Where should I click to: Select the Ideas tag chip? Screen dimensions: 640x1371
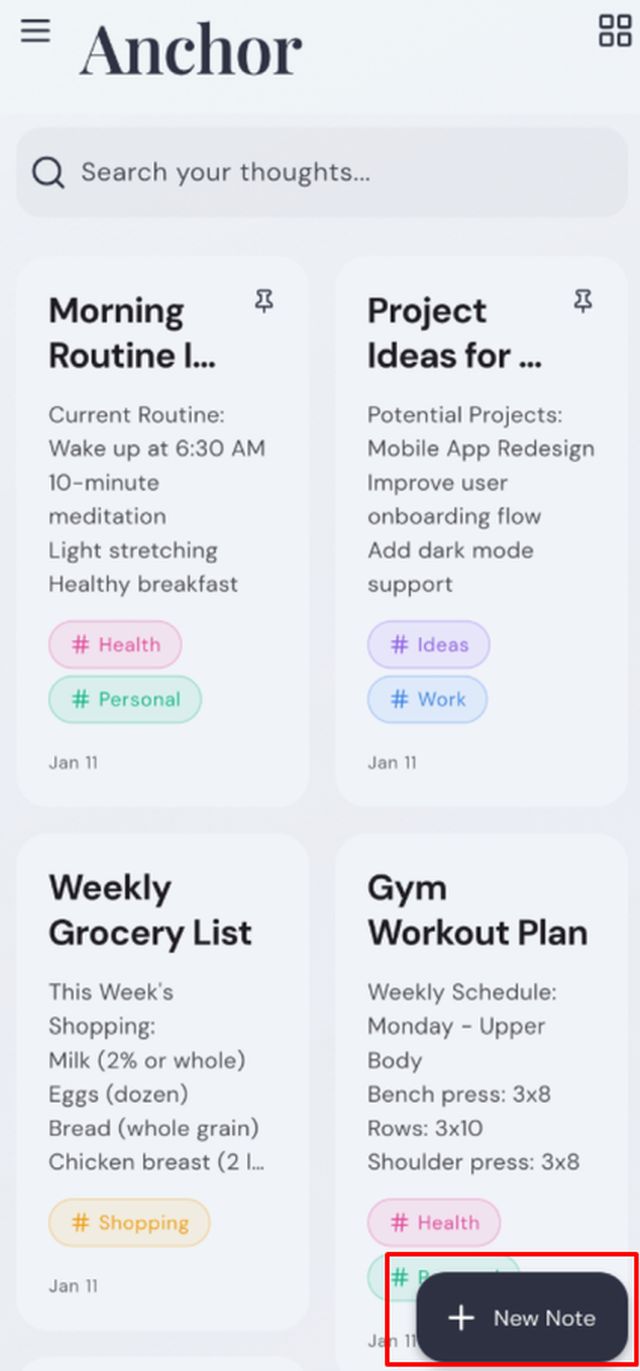428,645
